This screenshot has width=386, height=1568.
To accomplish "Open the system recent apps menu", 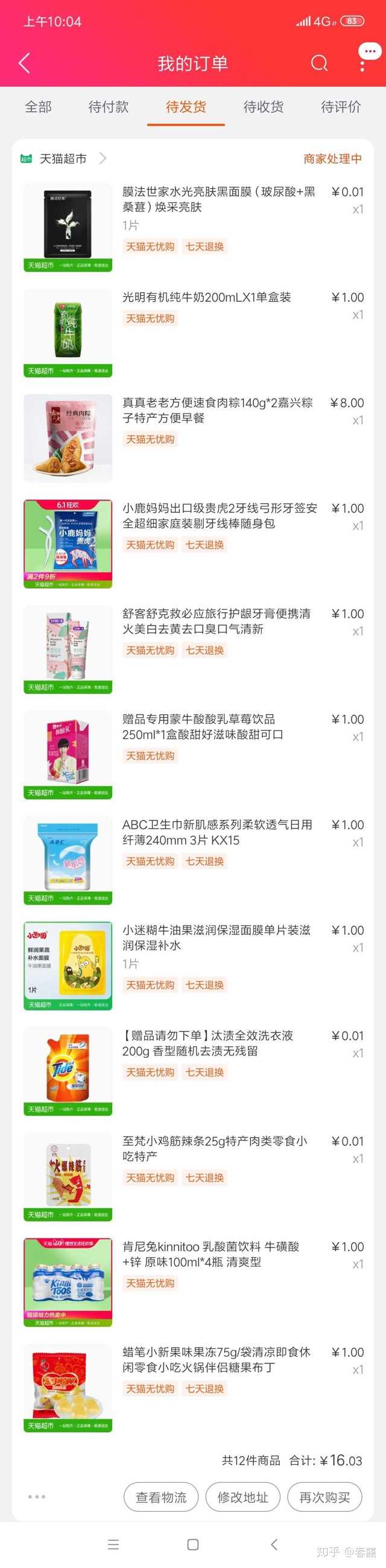I will [x=113, y=1544].
